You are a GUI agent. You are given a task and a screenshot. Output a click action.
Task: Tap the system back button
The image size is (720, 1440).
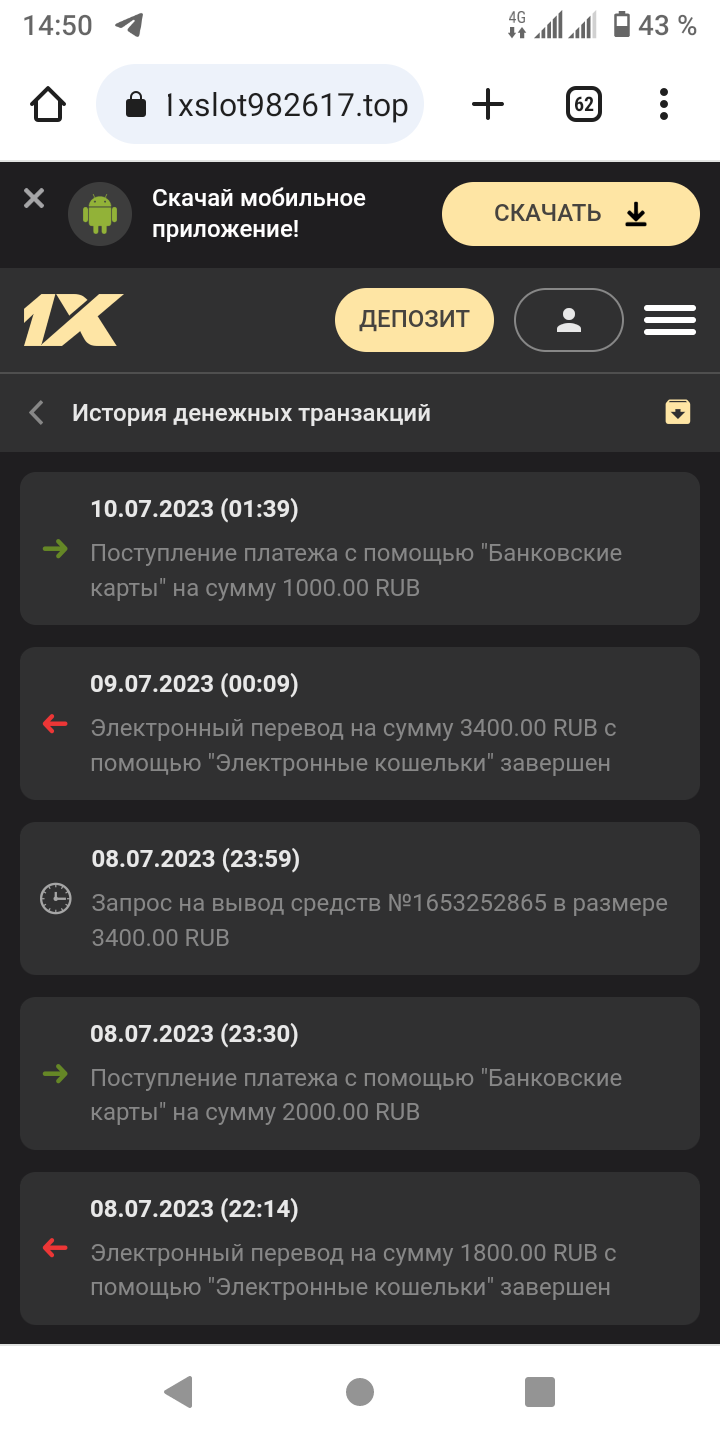178,1391
